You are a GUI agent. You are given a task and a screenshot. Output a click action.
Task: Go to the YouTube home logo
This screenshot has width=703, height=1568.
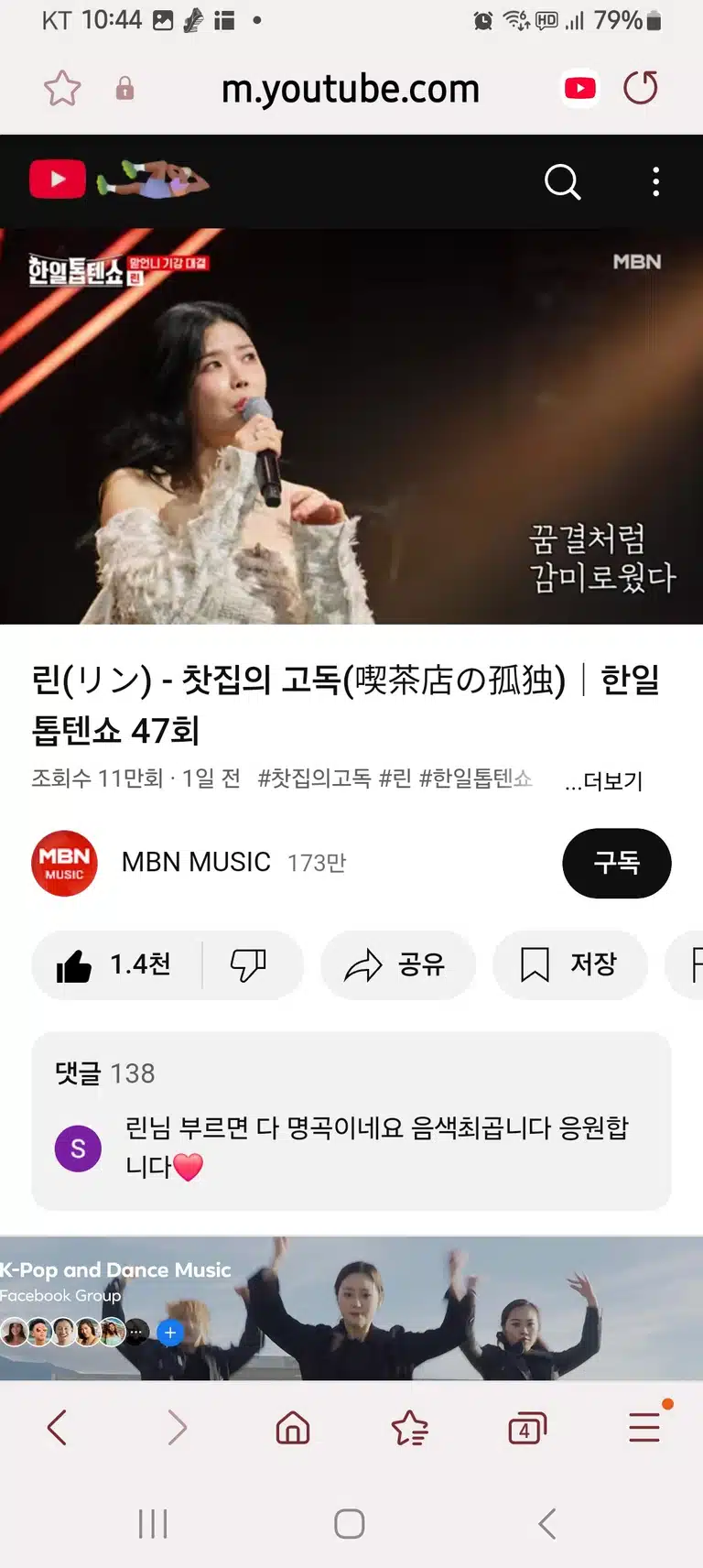(x=58, y=180)
